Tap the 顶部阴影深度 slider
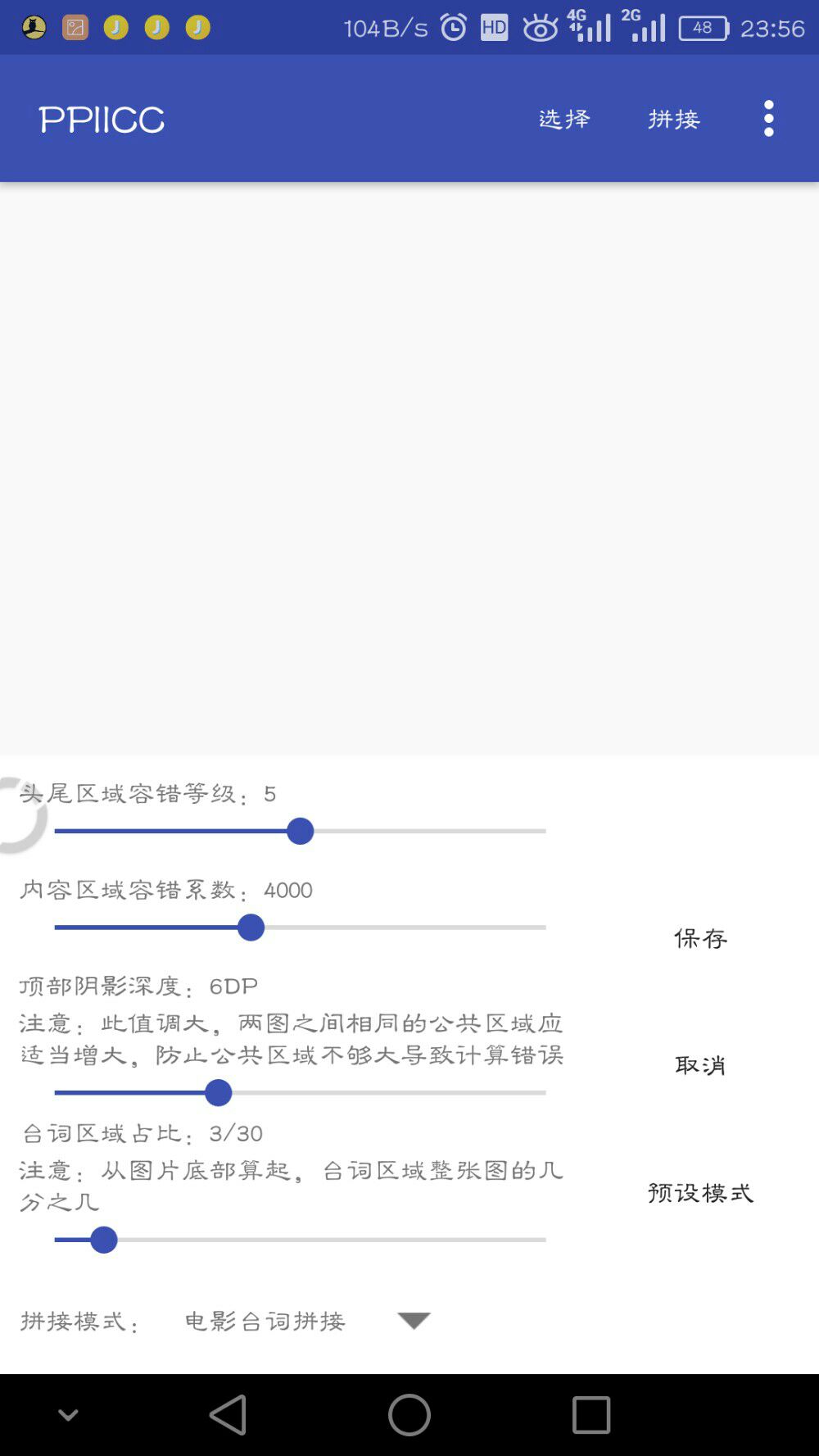Image resolution: width=819 pixels, height=1456 pixels. coord(300,1092)
